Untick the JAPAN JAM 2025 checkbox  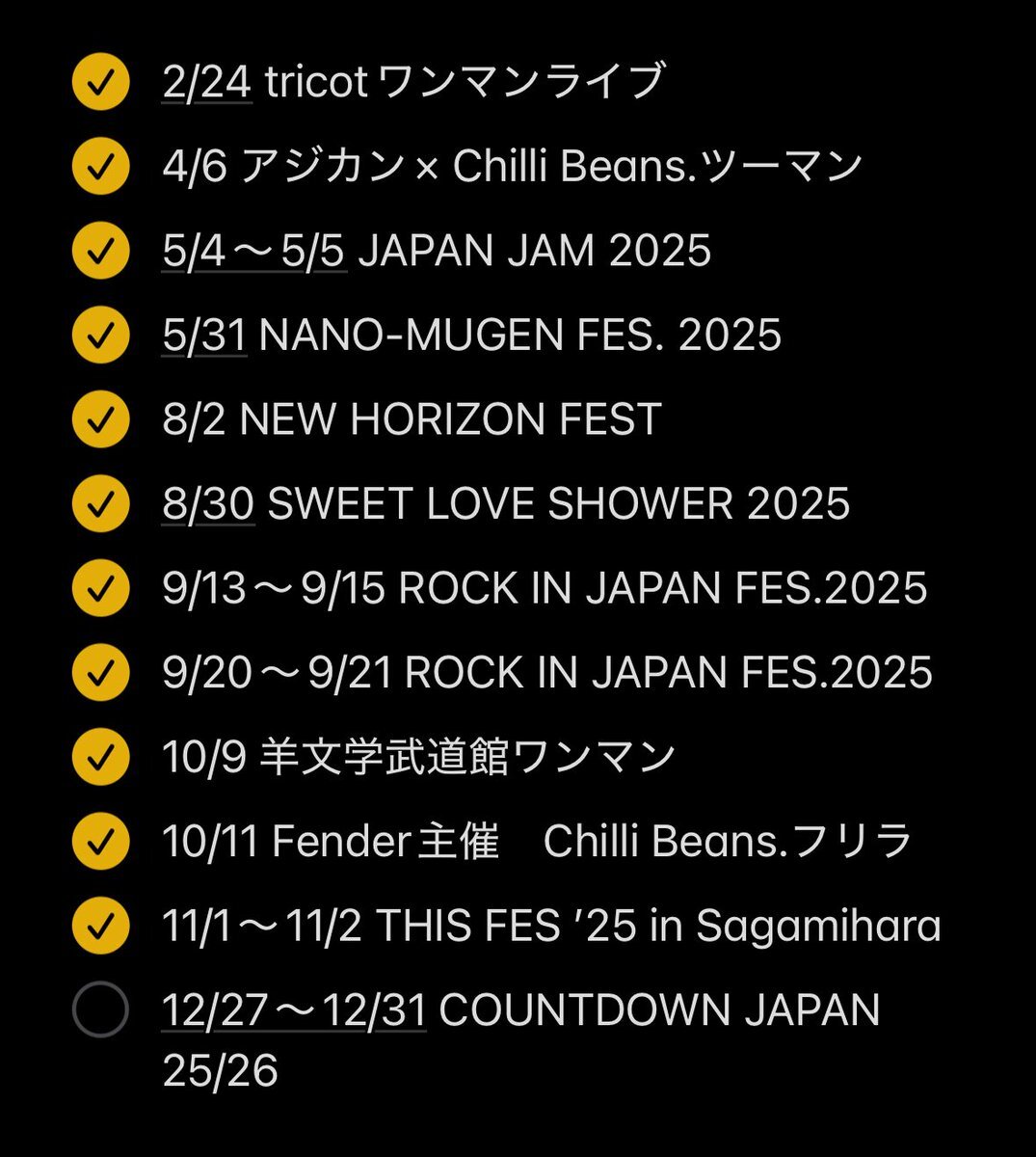pos(101,251)
